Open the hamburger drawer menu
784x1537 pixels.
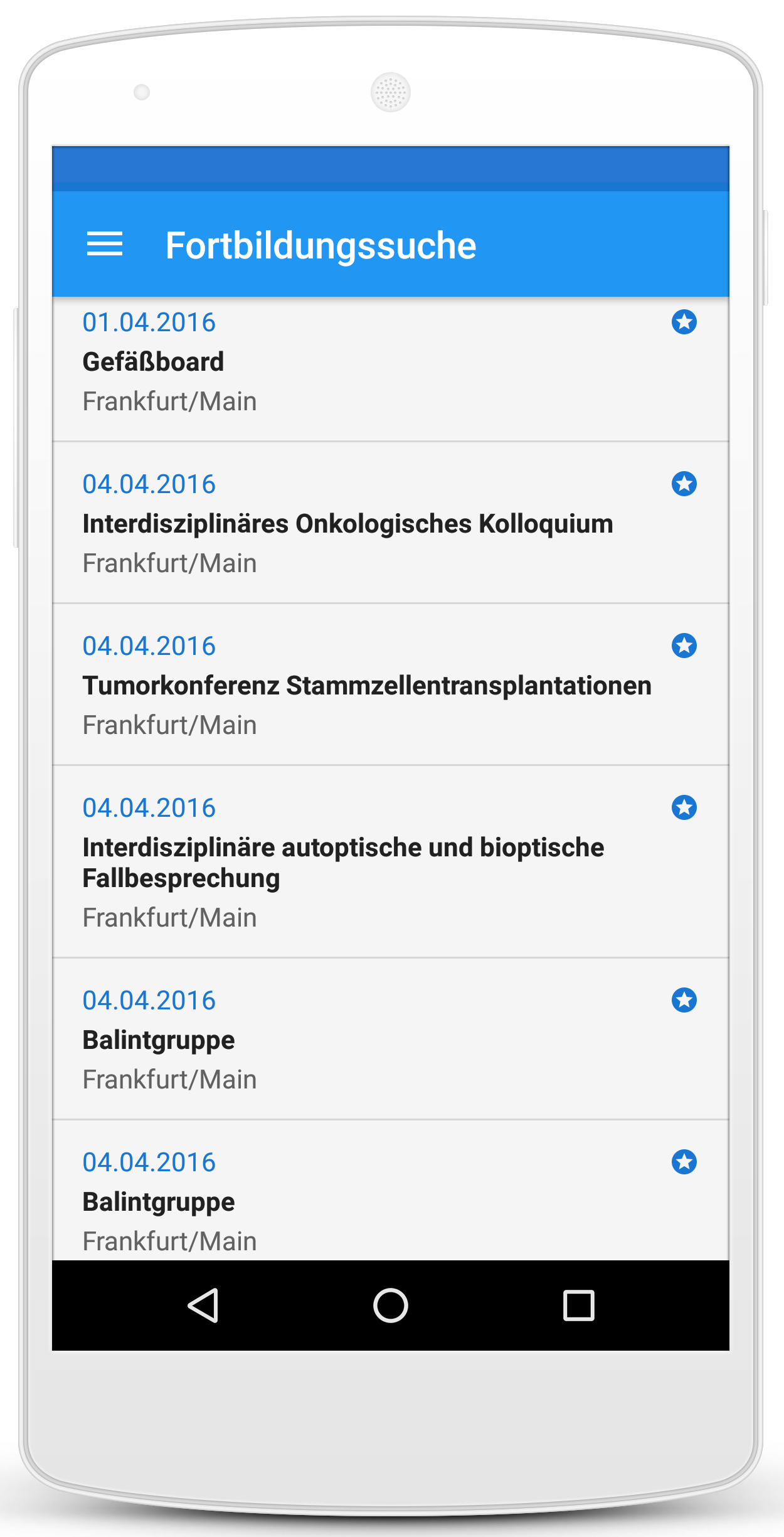(105, 244)
